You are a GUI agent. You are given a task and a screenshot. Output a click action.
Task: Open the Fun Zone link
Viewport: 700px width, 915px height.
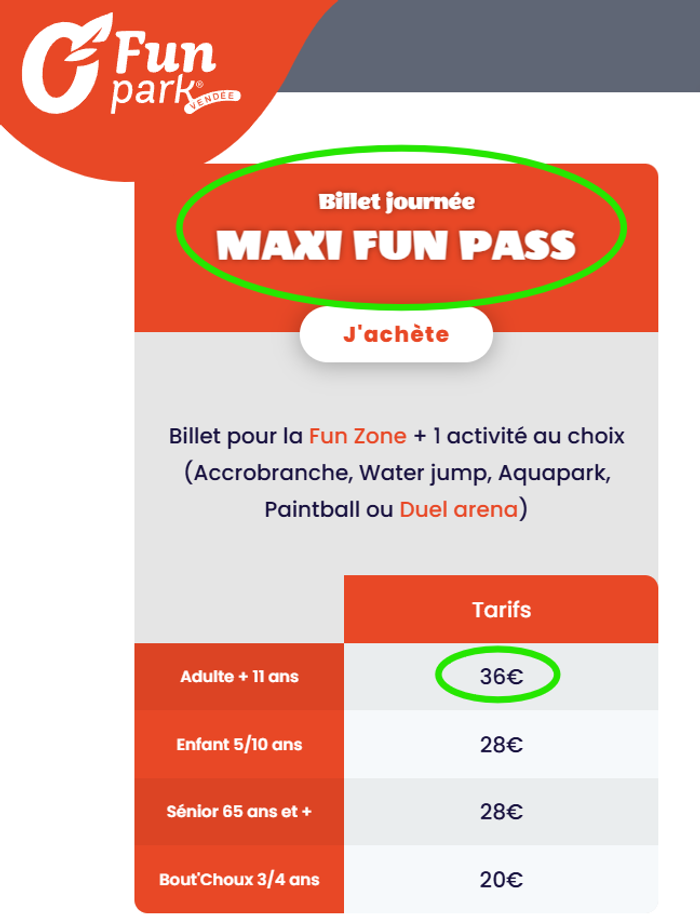coord(357,437)
